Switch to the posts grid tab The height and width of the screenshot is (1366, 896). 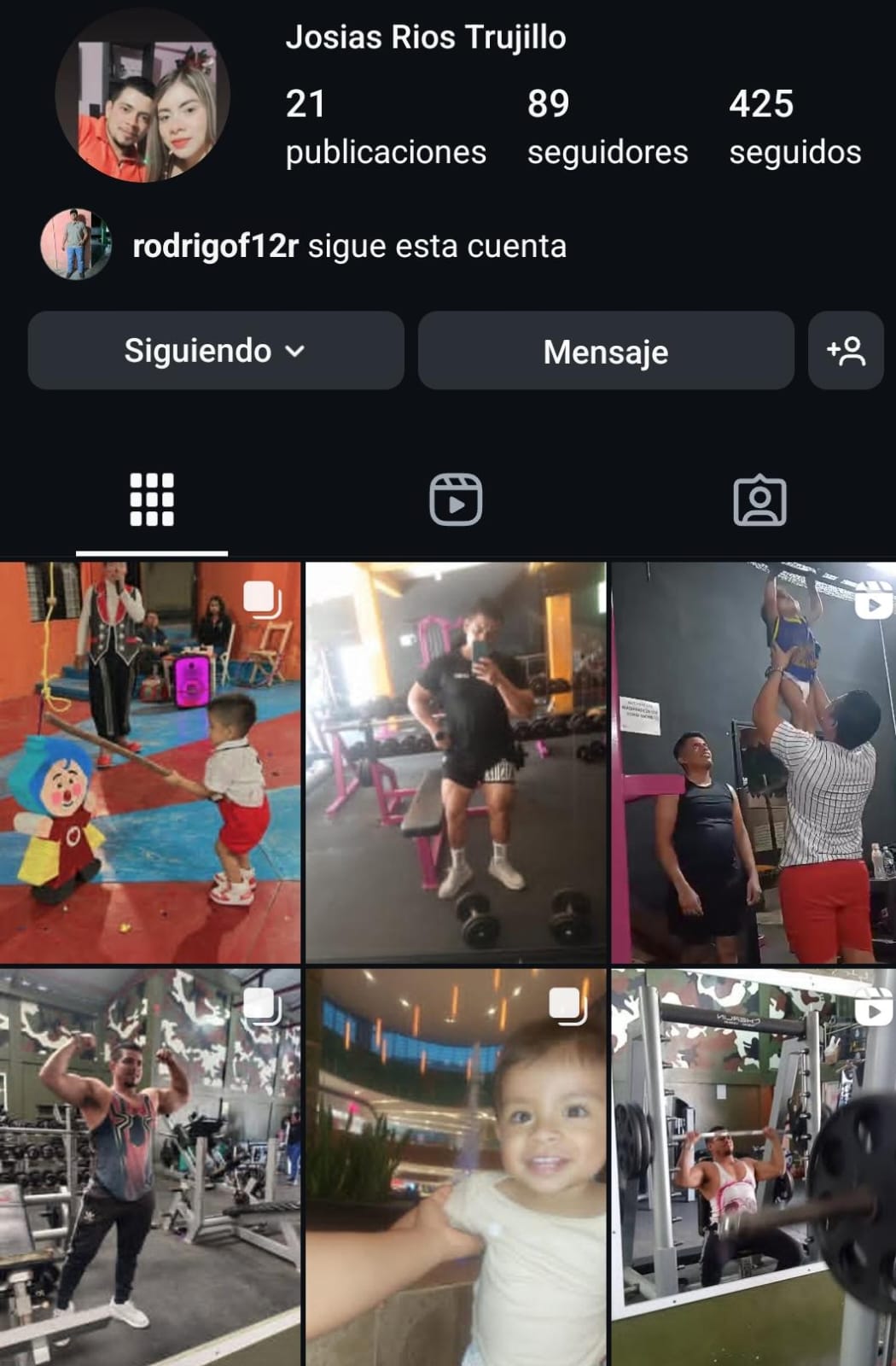[x=152, y=499]
